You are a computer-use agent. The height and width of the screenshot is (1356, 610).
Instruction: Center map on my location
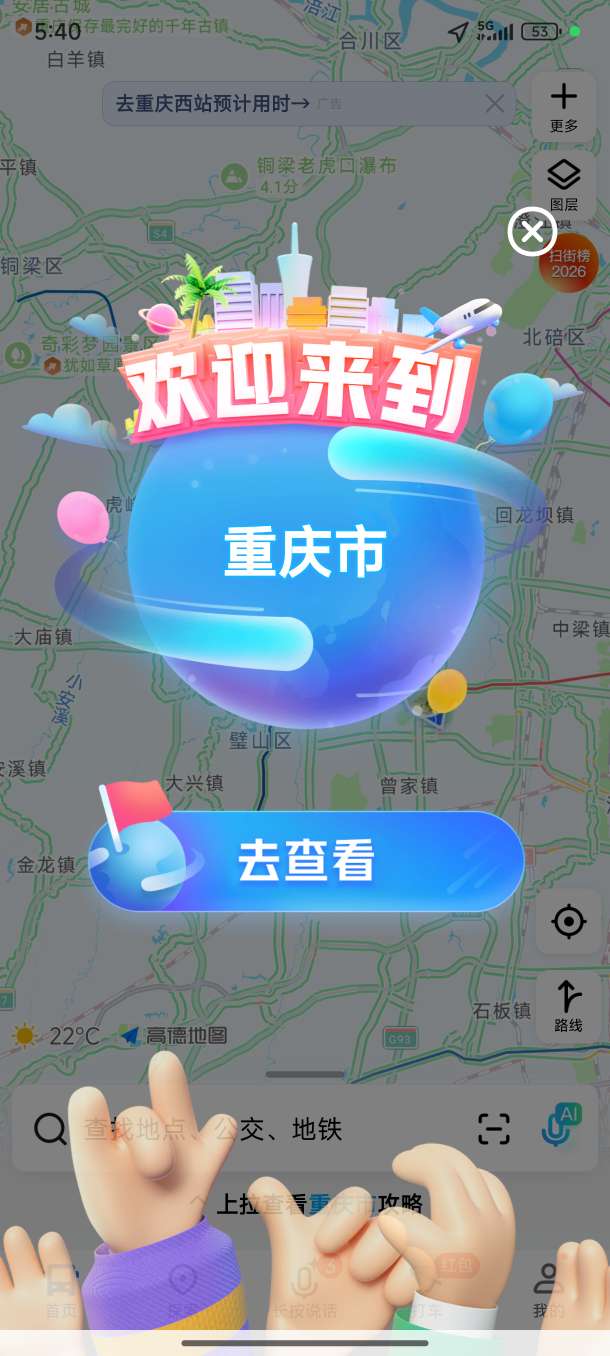point(569,921)
